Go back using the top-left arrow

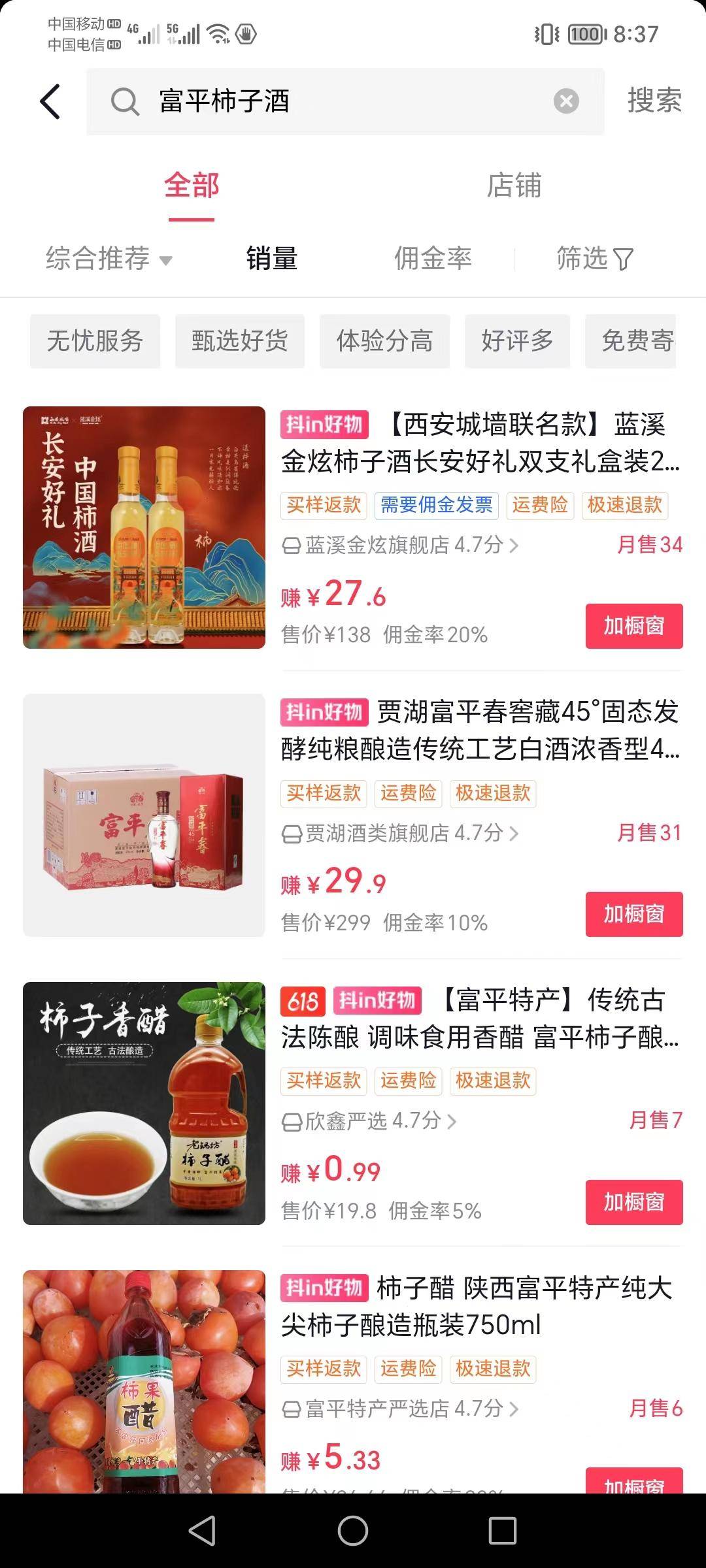pyautogui.click(x=50, y=102)
